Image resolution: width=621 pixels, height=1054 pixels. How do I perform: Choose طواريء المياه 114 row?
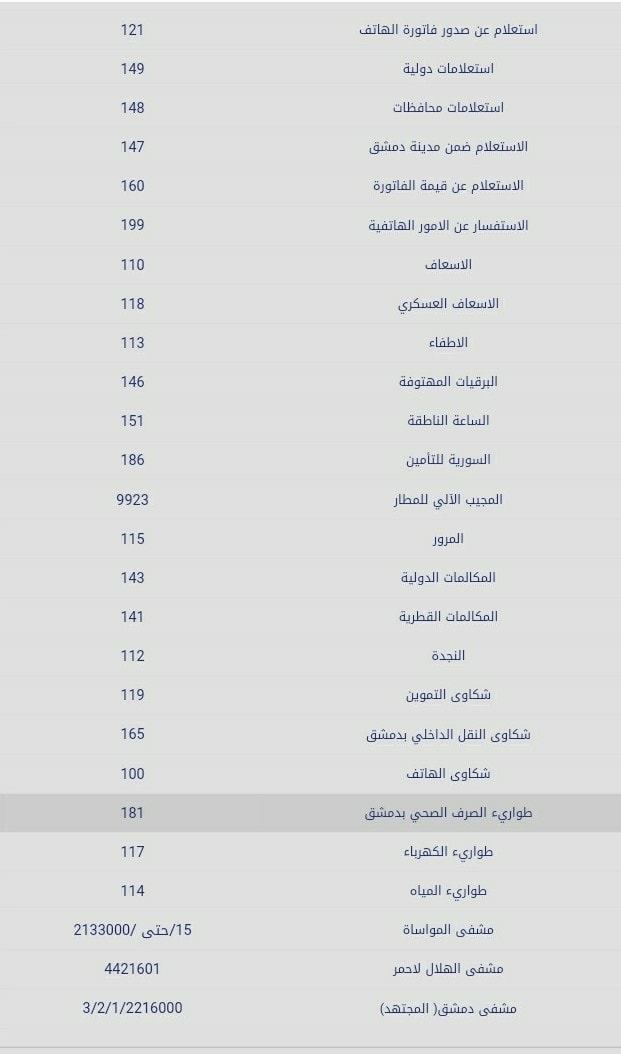(x=310, y=891)
